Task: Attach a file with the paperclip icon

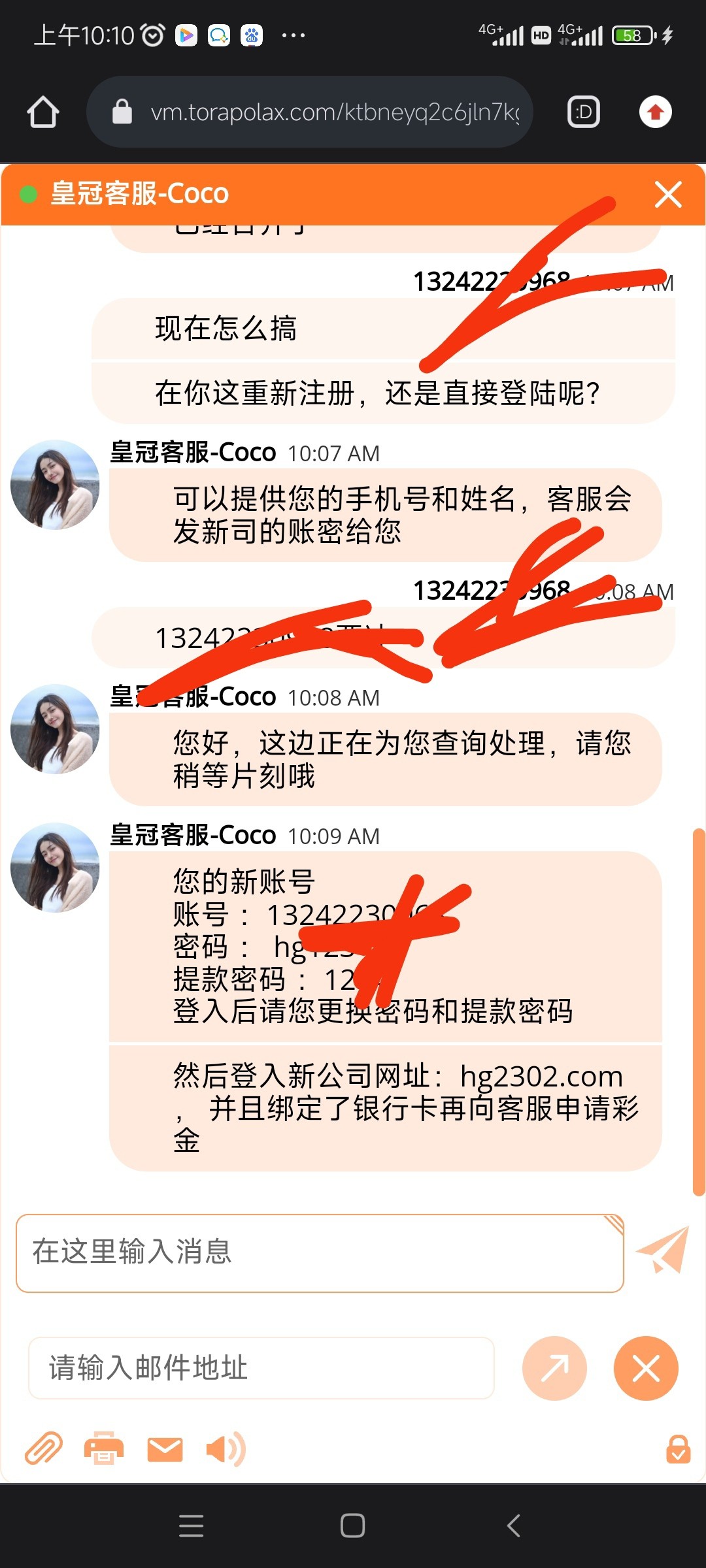Action: point(43,1448)
